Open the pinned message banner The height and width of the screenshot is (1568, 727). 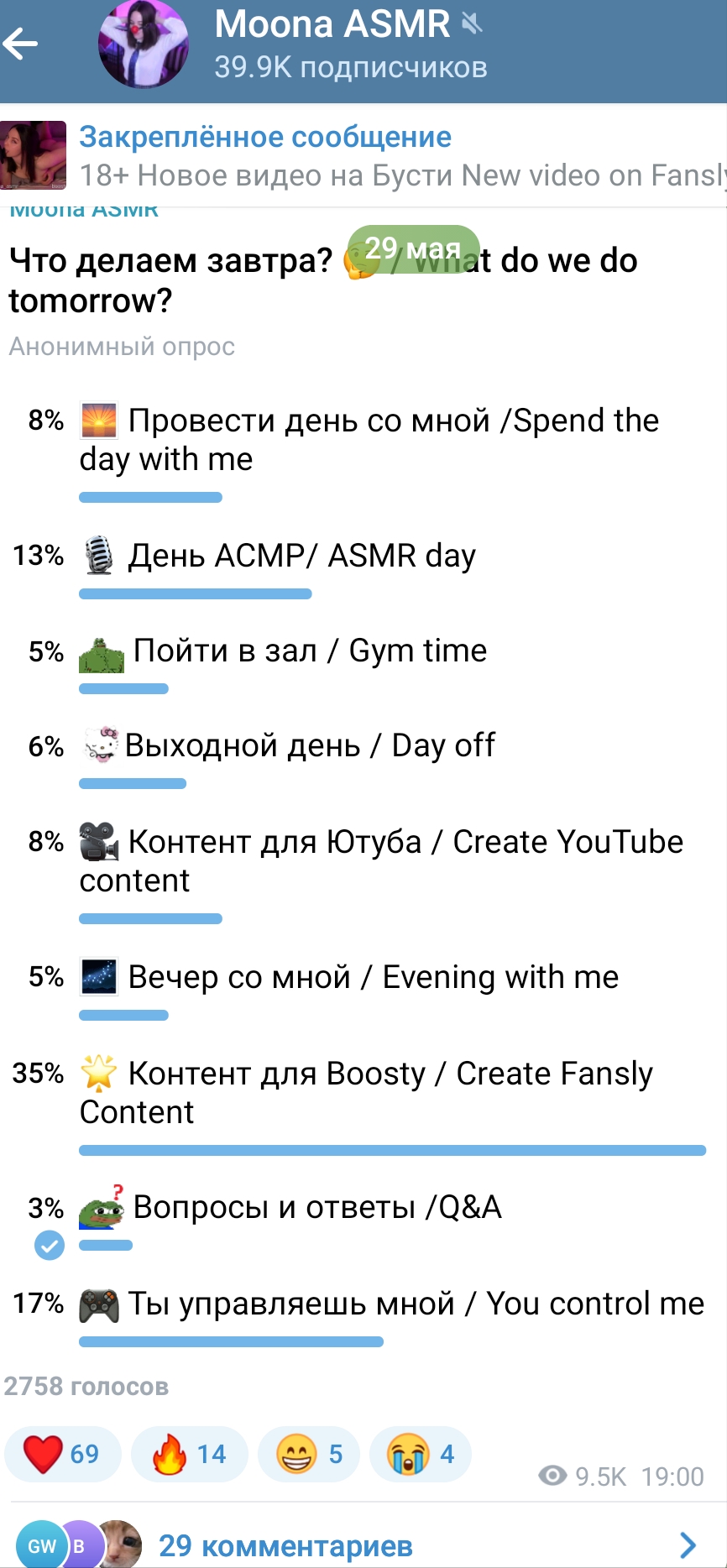coord(363,155)
